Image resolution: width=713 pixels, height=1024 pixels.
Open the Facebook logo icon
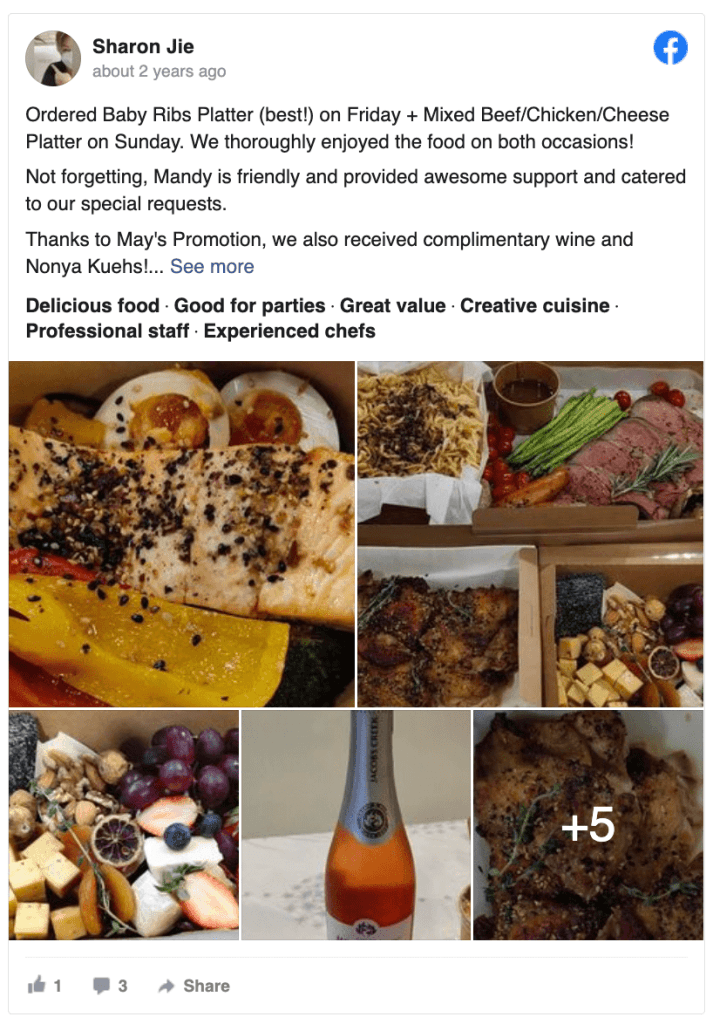coord(670,47)
